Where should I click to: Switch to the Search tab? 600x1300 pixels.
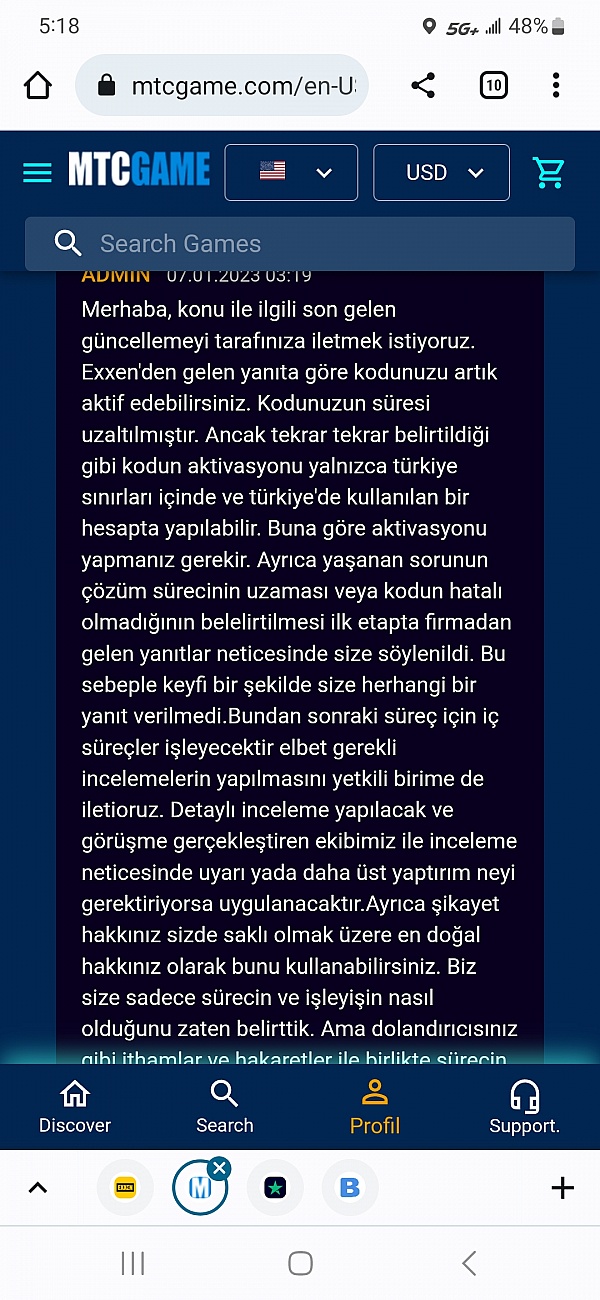pos(225,1107)
